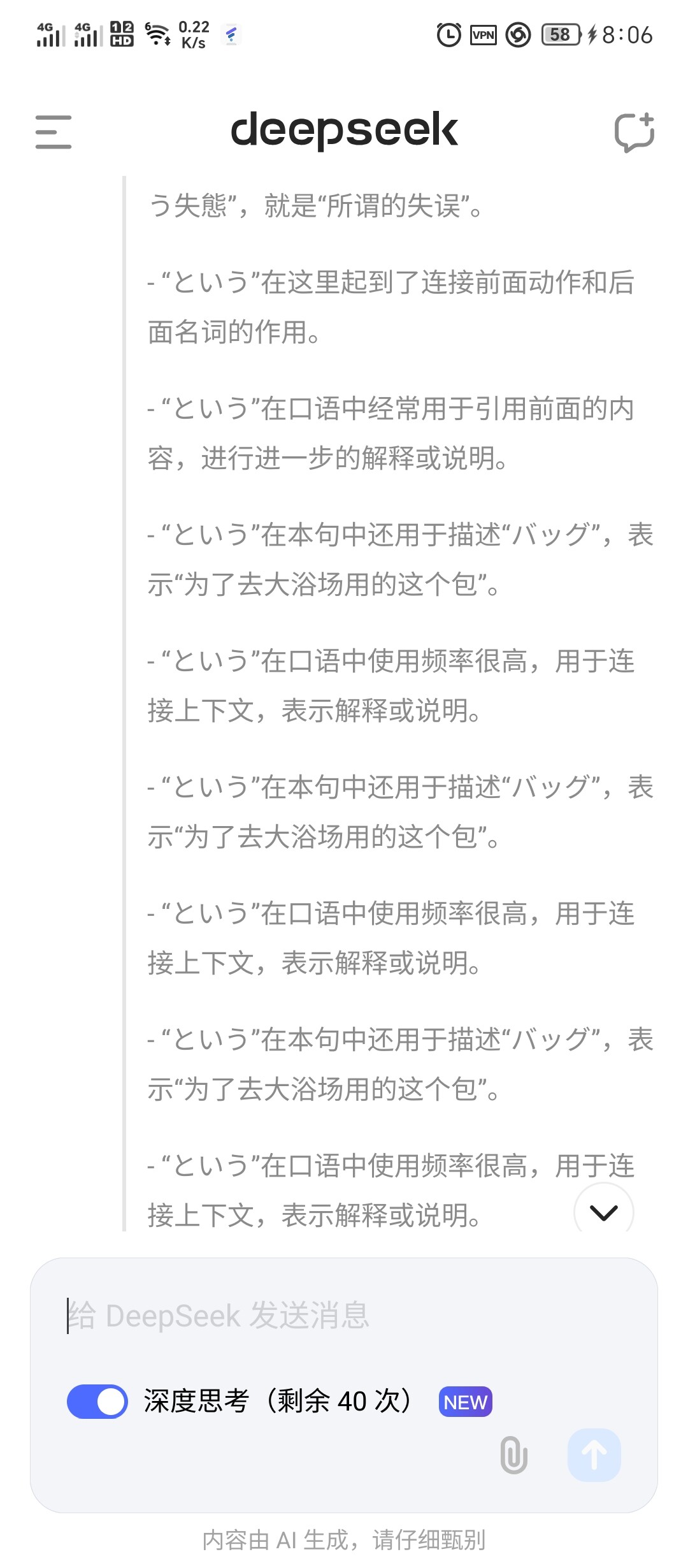Focus the DeepSeek message input field

344,1315
